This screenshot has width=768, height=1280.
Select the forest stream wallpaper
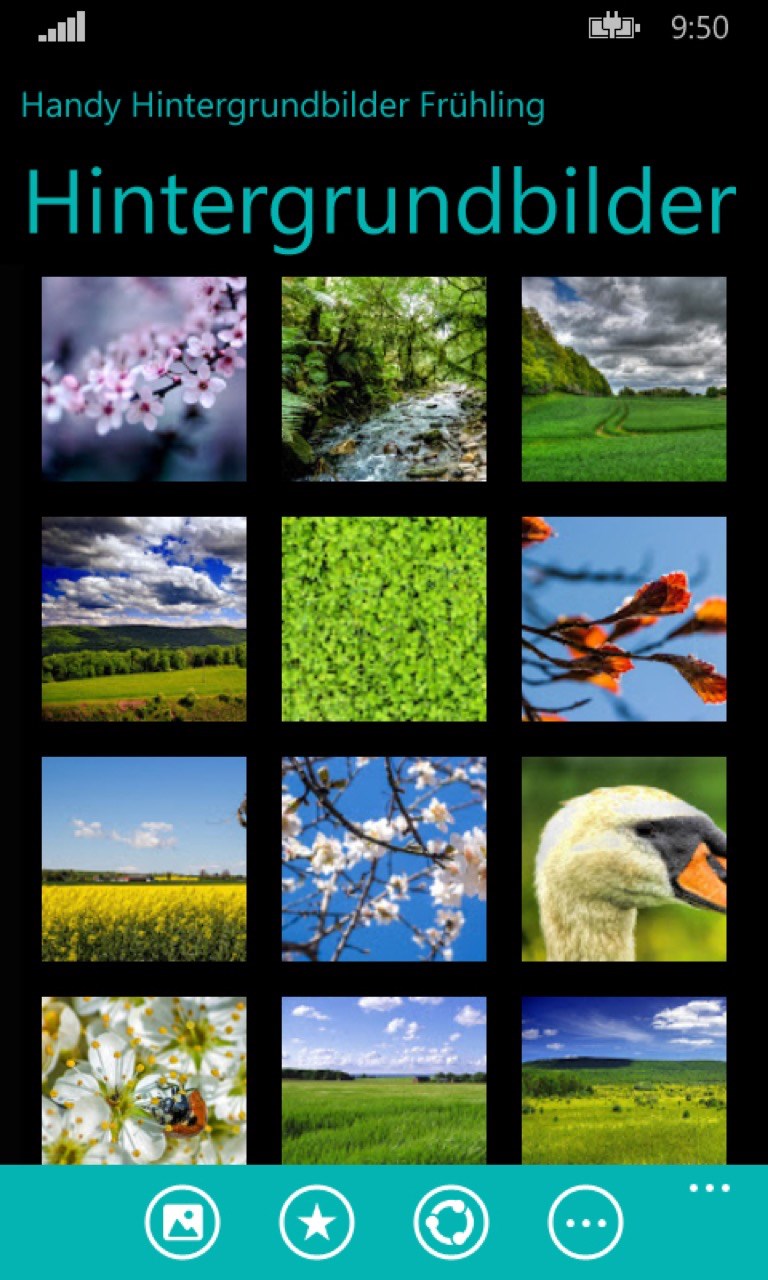pyautogui.click(x=384, y=379)
